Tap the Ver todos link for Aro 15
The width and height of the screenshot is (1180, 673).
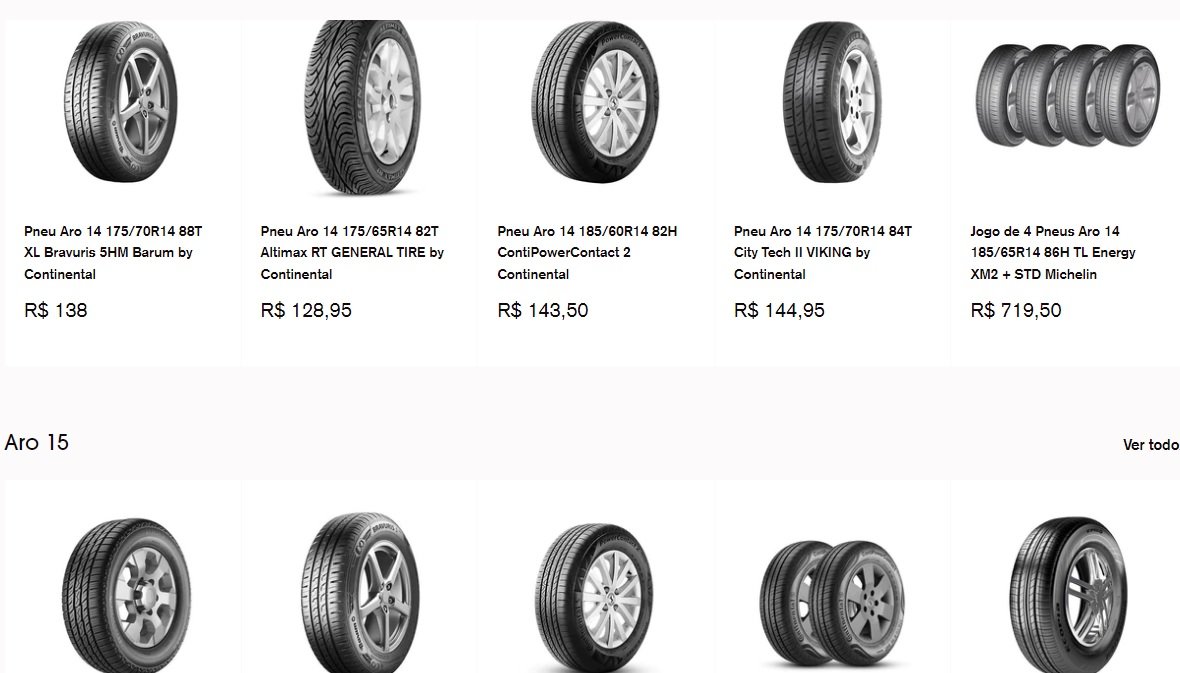tap(1150, 445)
